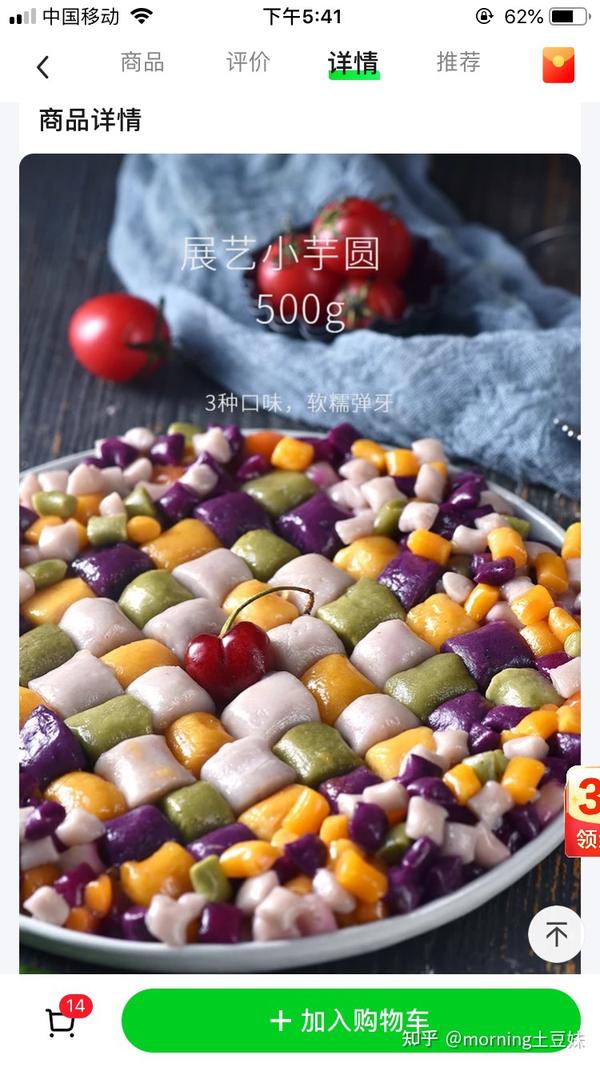Image resolution: width=600 pixels, height=1067 pixels.
Task: Tap the back-to-top arrow button
Action: (x=556, y=934)
